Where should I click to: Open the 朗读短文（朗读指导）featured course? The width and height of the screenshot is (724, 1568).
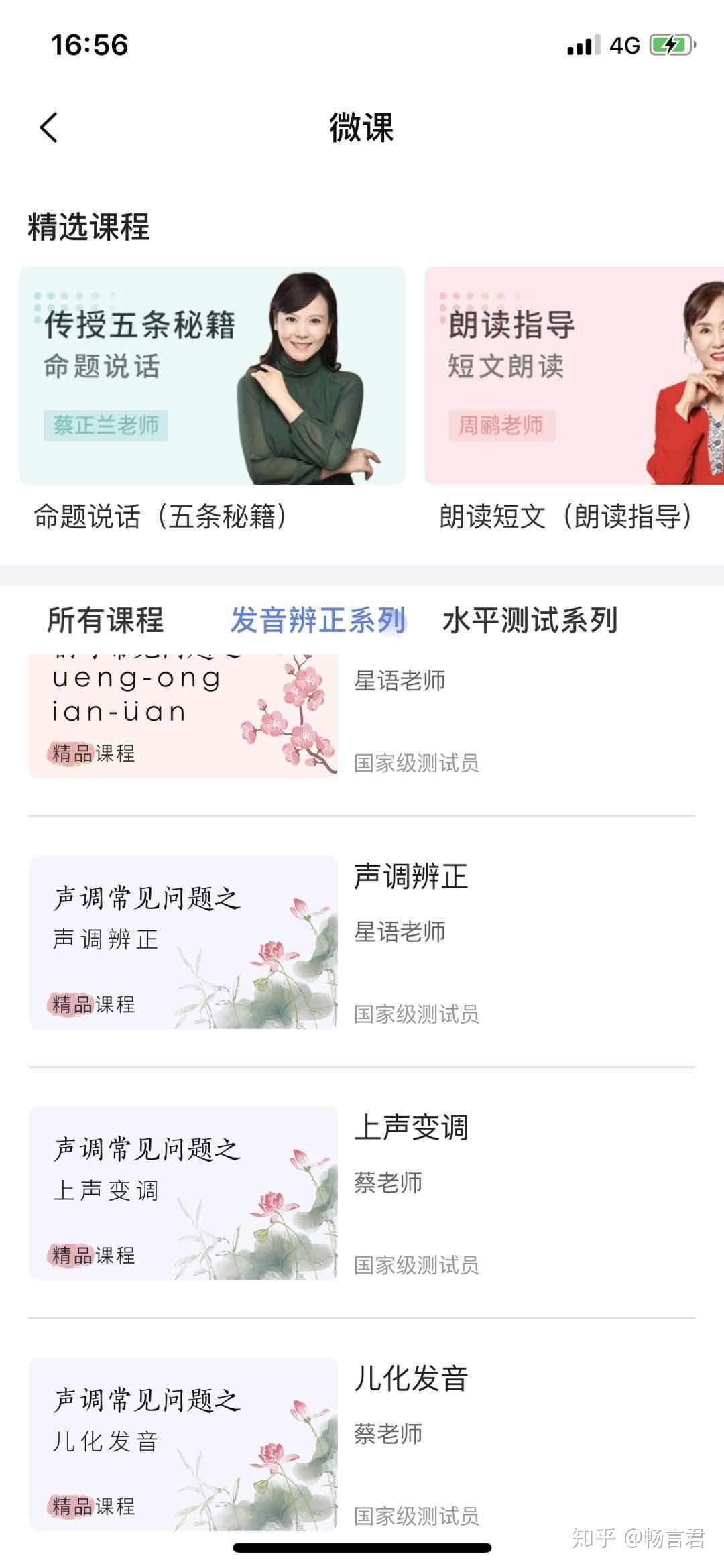click(x=574, y=376)
